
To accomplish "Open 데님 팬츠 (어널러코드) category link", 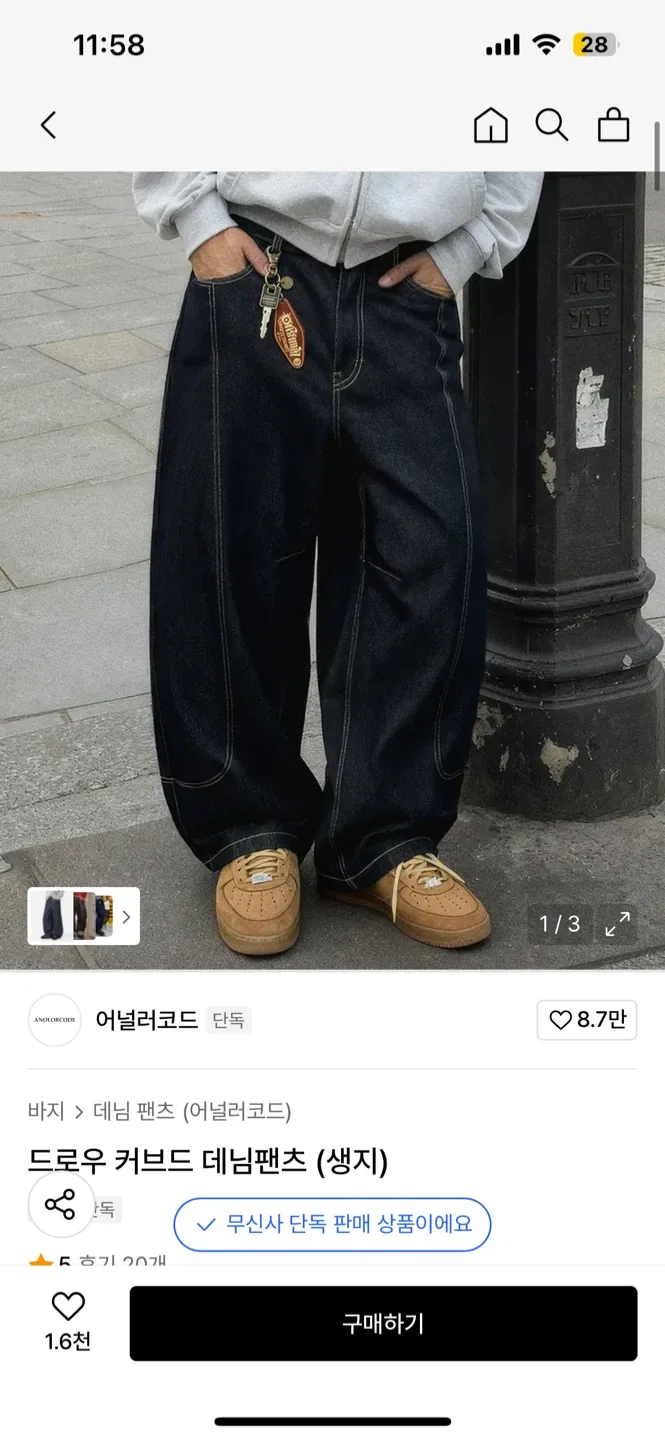I will pyautogui.click(x=192, y=1111).
